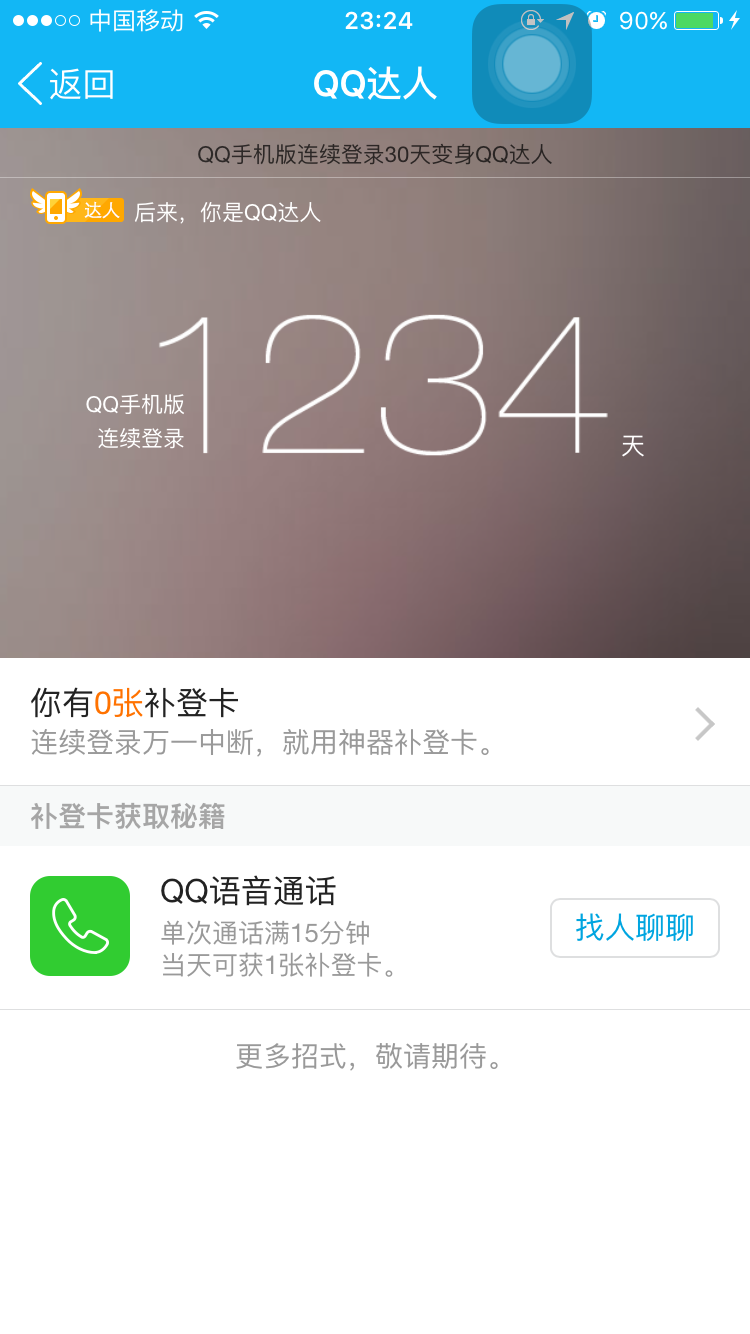Go back with the 返回 button

(x=66, y=84)
